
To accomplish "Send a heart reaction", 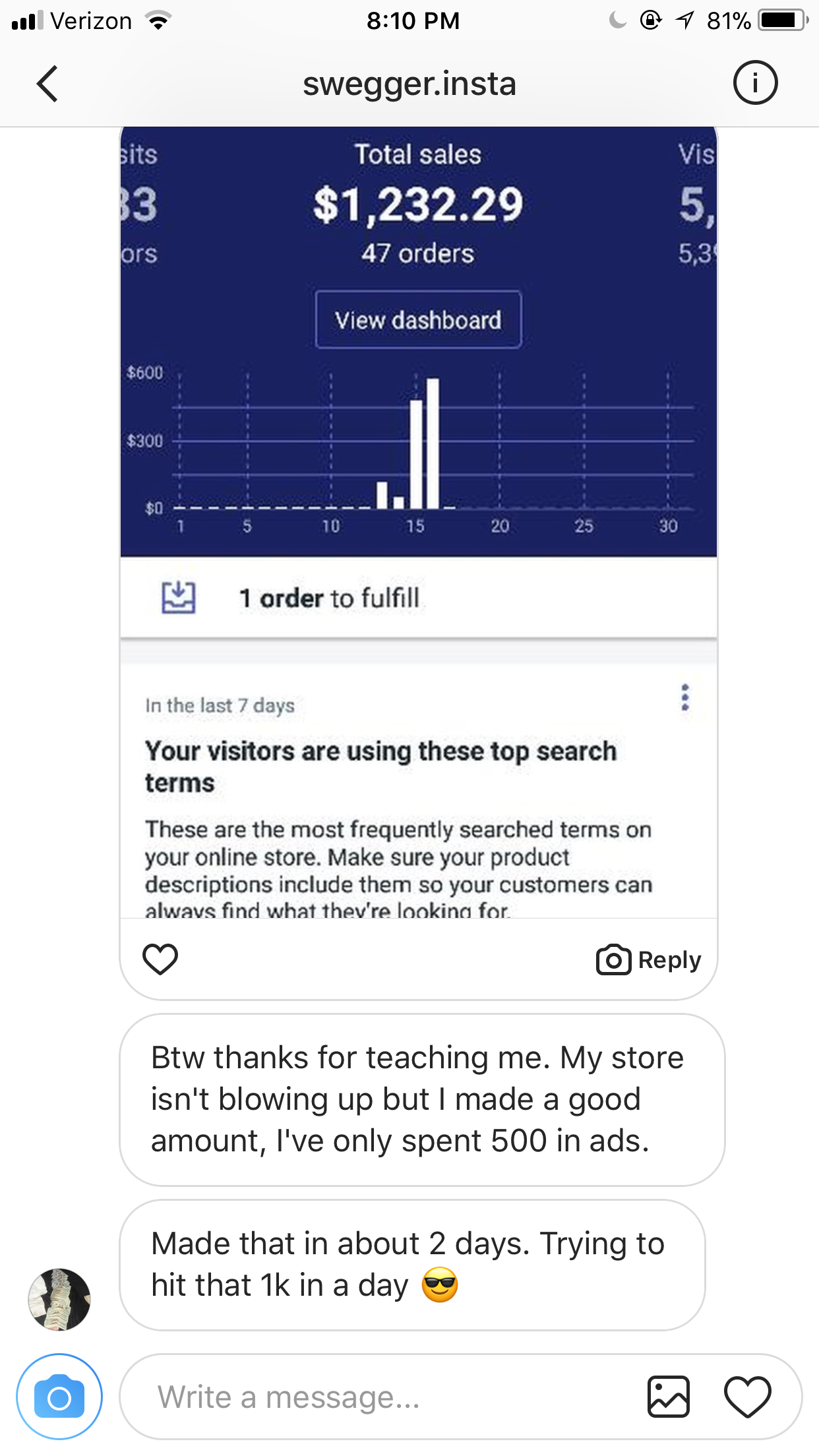I will [x=747, y=1397].
